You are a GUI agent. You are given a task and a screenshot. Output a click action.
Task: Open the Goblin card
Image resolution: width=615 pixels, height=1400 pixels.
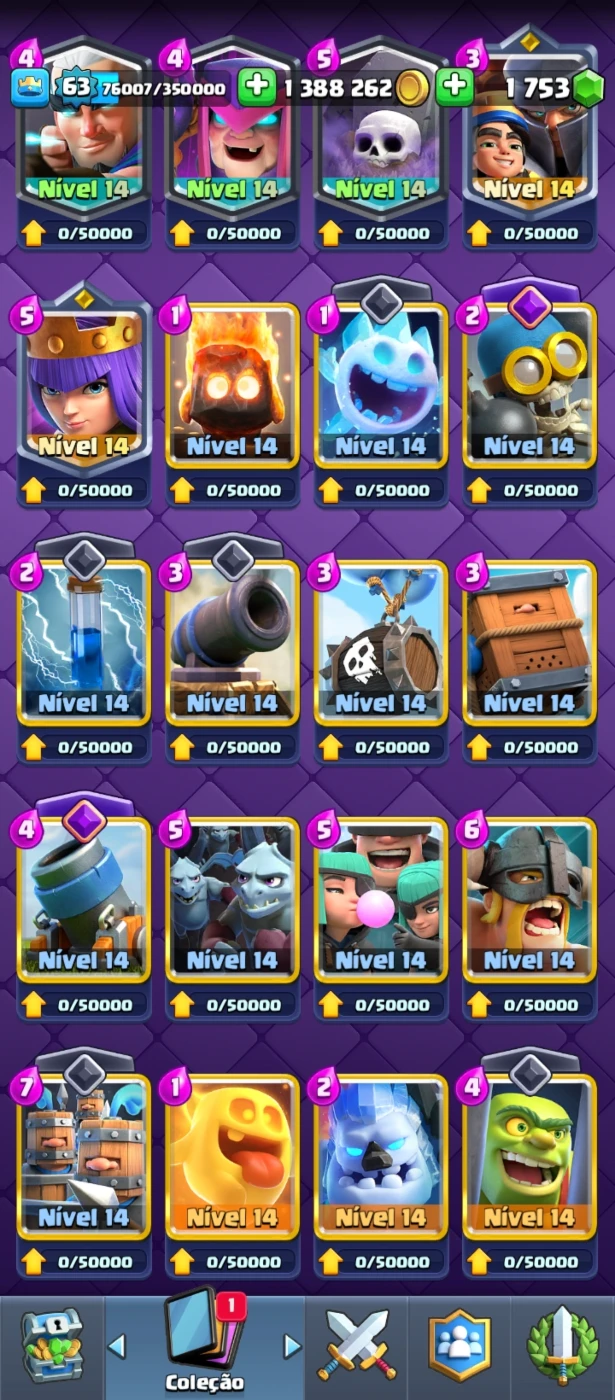(x=530, y=1165)
